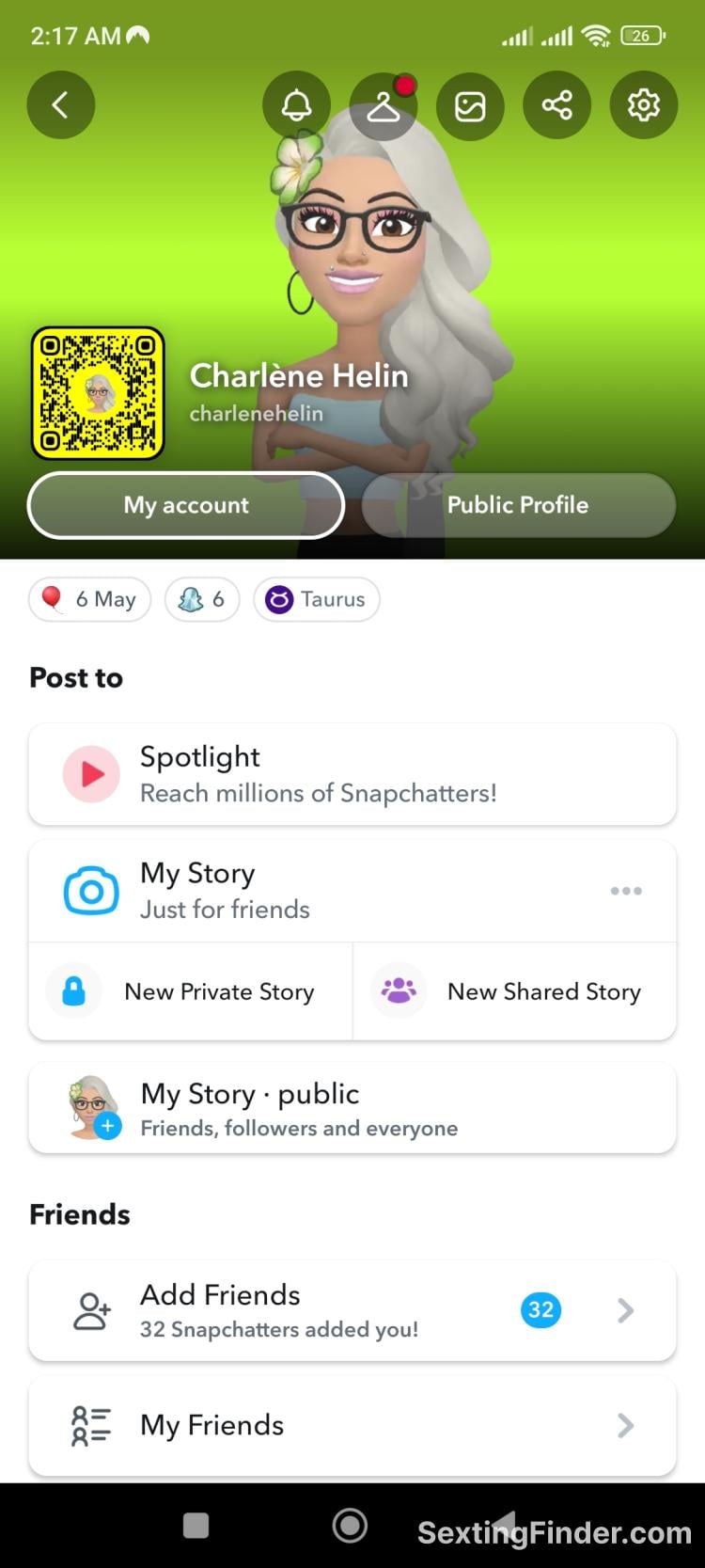Share this Snapchat profile

pos(556,104)
